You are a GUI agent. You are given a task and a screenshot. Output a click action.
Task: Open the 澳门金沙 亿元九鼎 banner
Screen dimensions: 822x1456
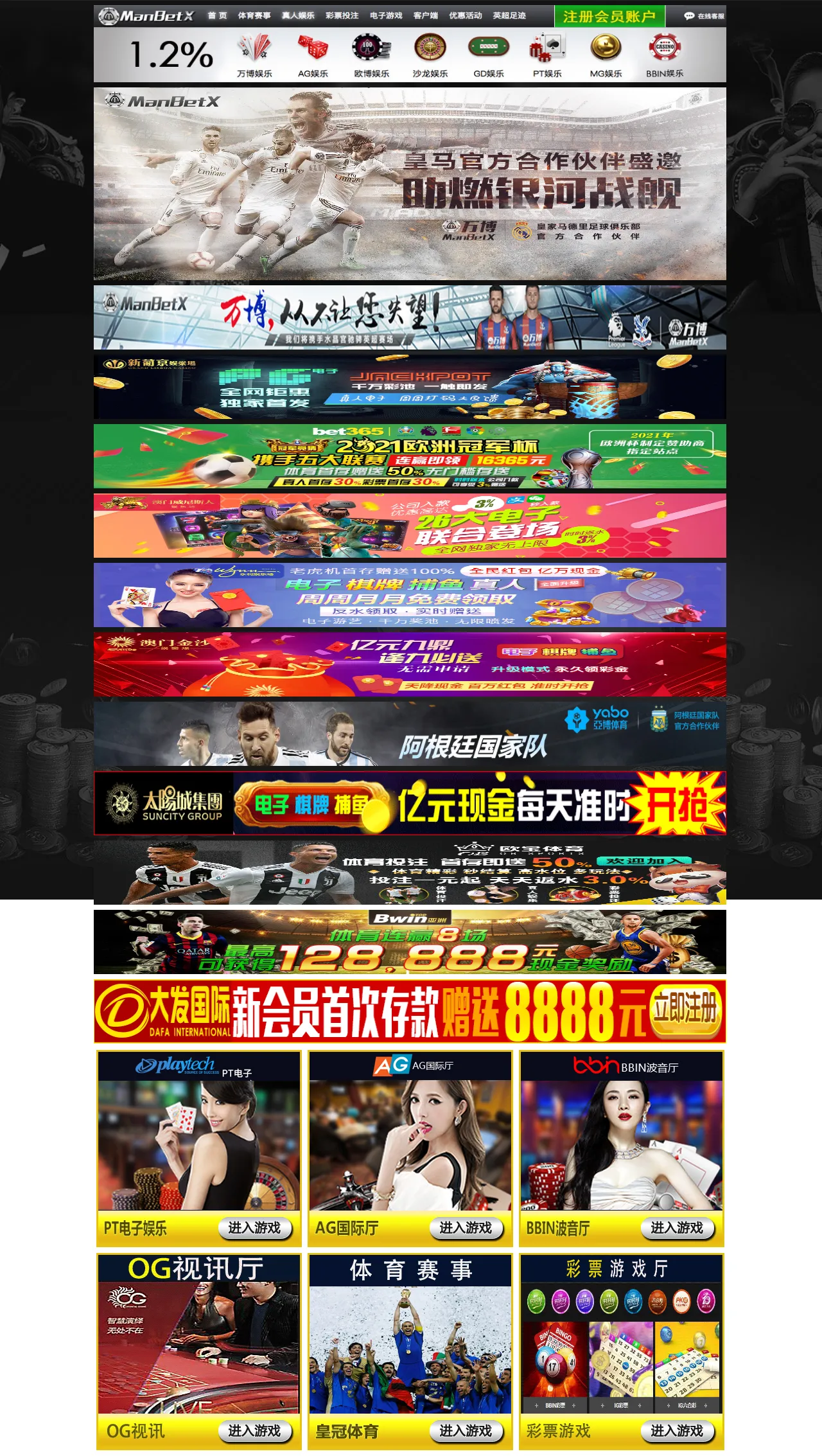point(410,664)
